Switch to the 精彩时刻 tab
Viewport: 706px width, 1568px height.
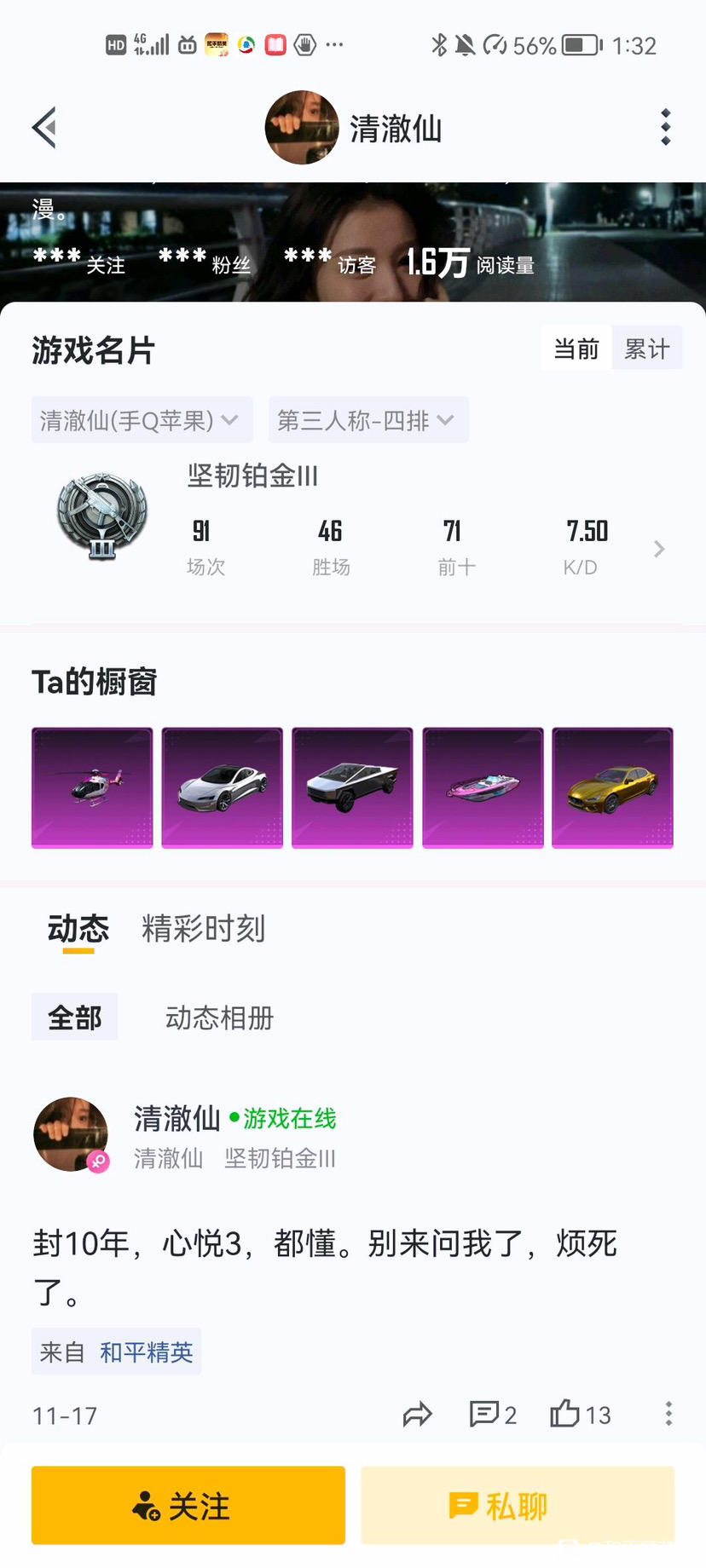click(x=203, y=929)
